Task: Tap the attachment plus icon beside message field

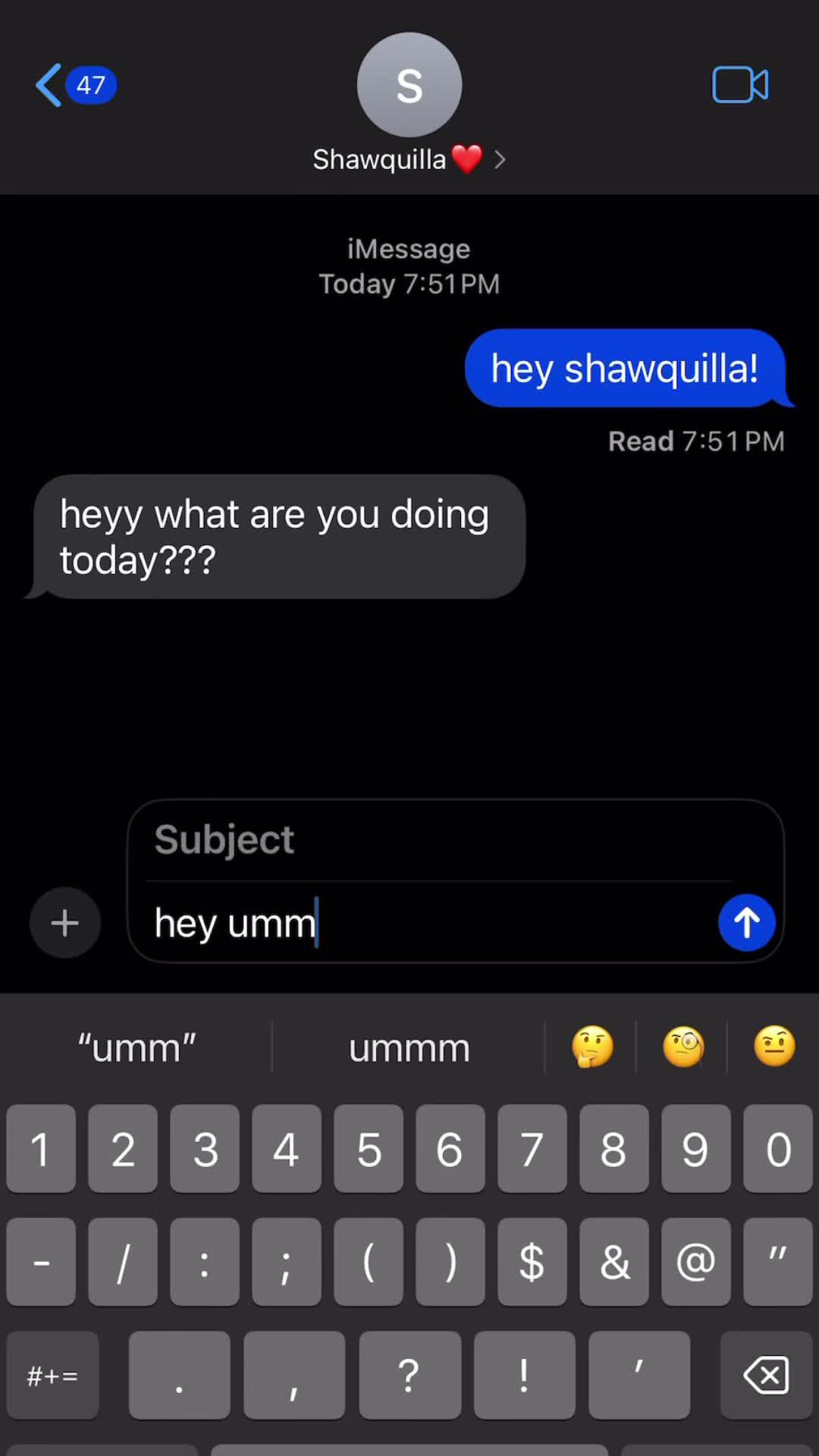Action: [x=64, y=922]
